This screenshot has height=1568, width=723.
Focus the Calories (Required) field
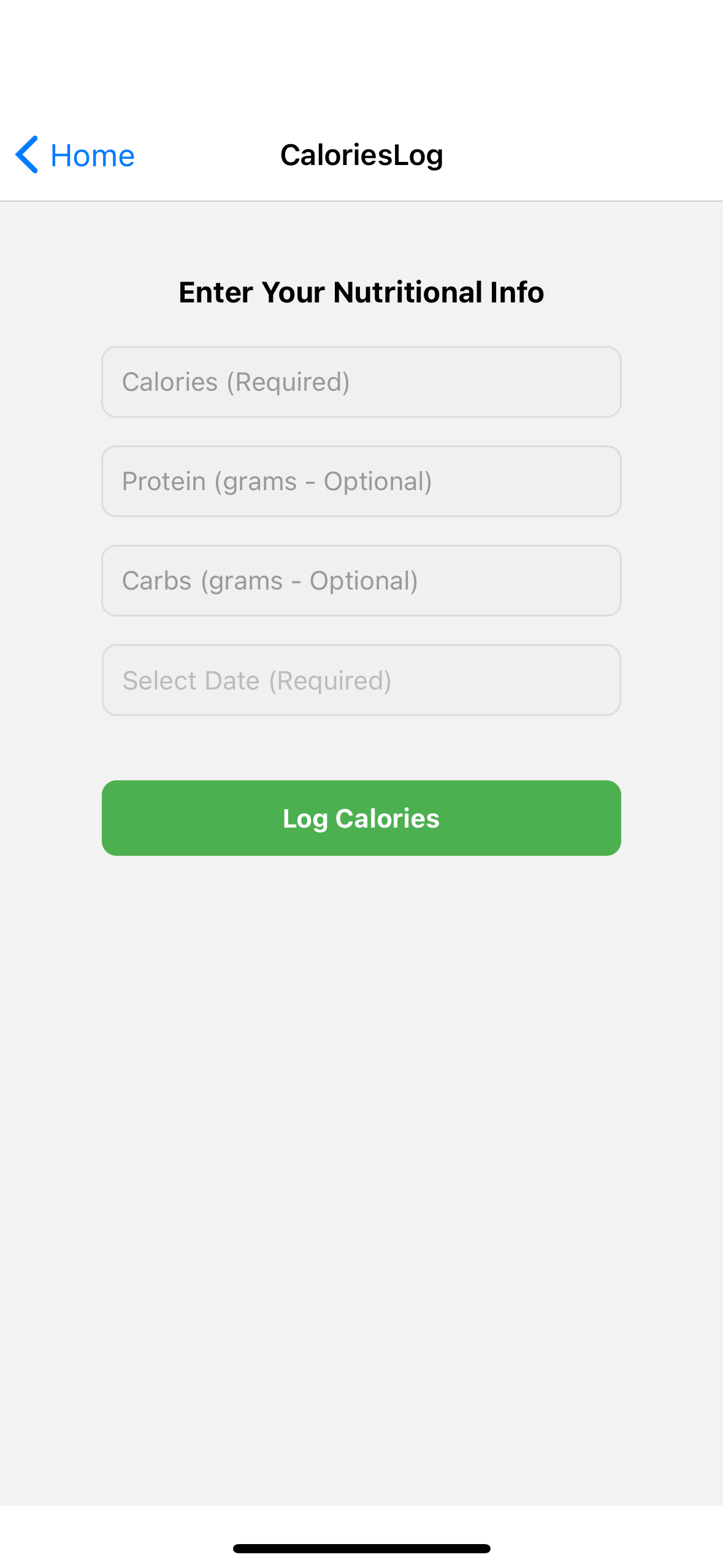click(361, 382)
